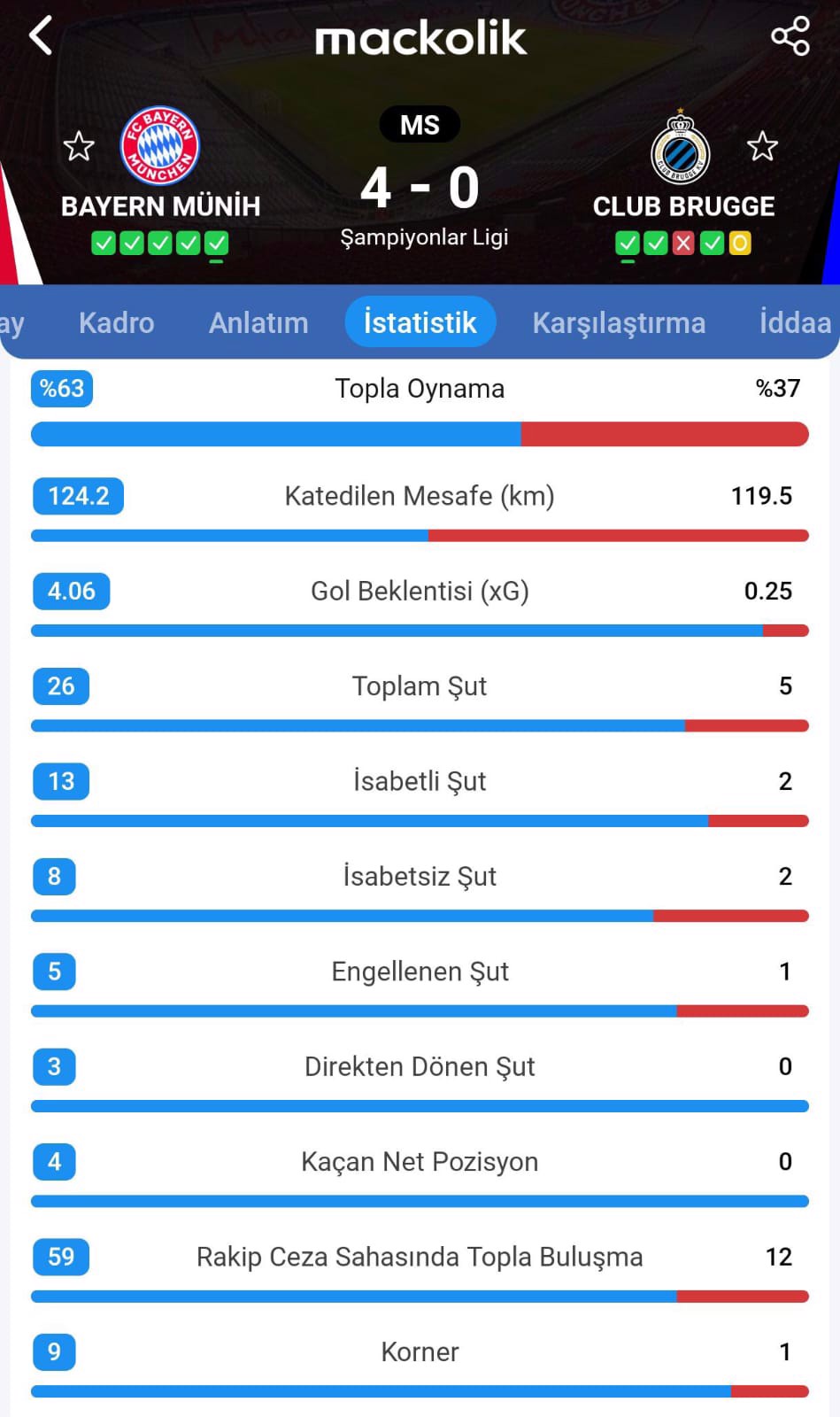The width and height of the screenshot is (840, 1417).
Task: Go back using the top arrow
Action: click(41, 36)
